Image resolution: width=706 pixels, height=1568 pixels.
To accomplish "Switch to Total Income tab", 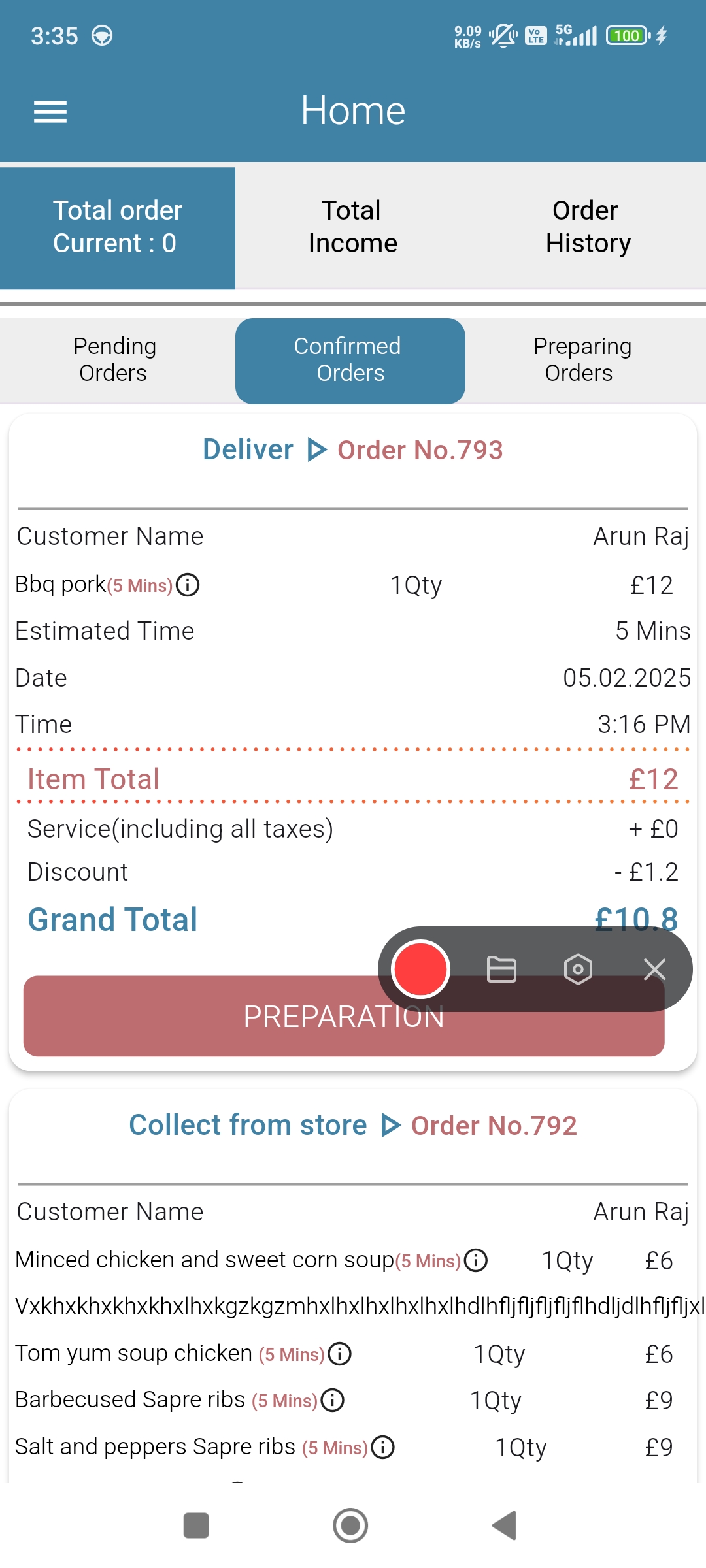I will (352, 227).
